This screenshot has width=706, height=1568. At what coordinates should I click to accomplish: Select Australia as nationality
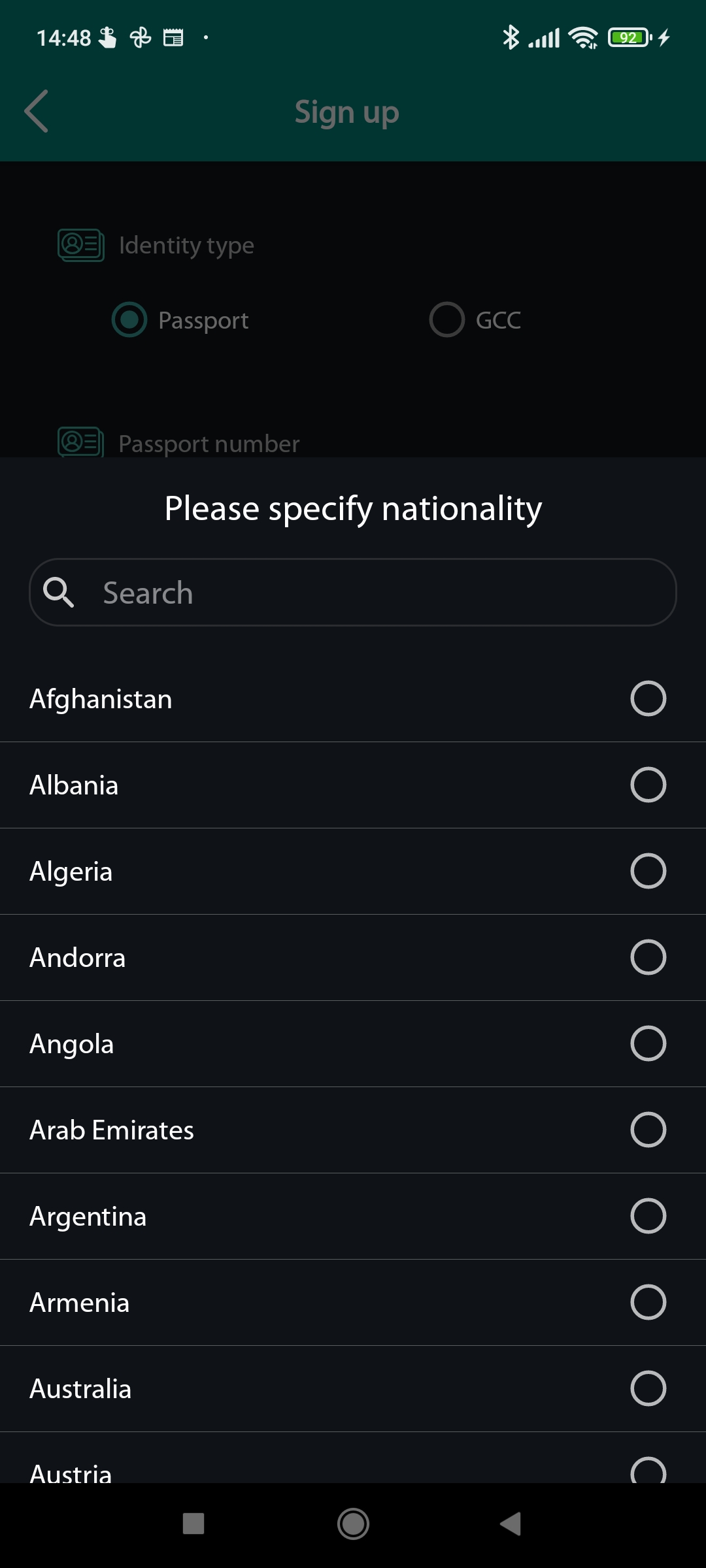(353, 1389)
